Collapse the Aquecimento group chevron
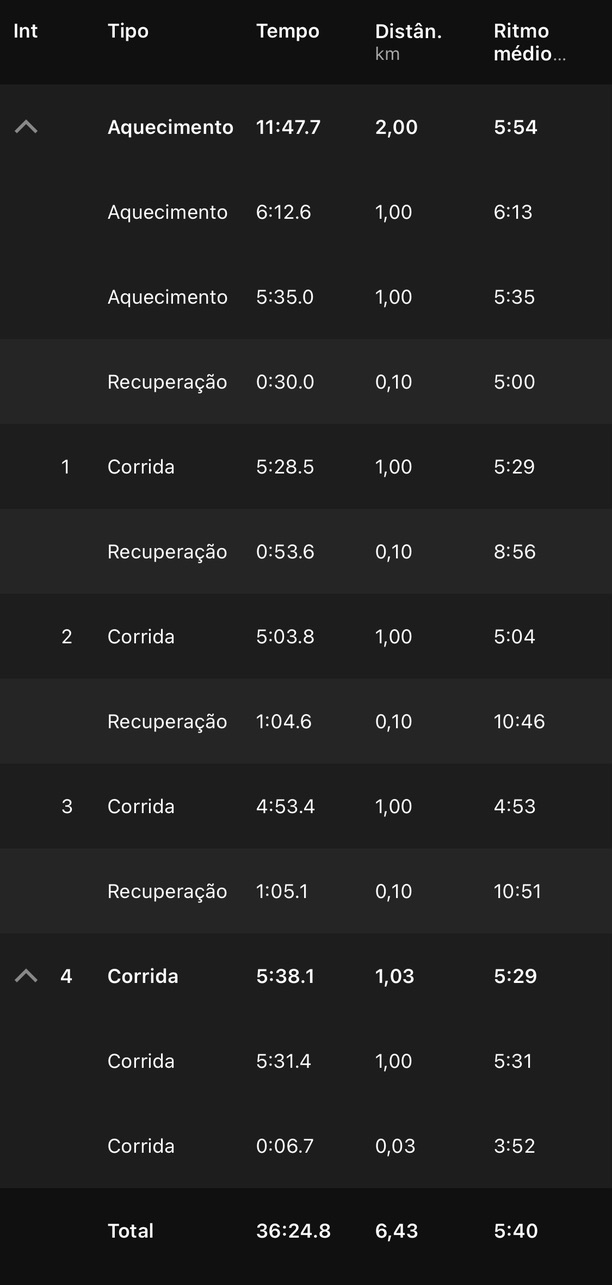 pyautogui.click(x=26, y=127)
